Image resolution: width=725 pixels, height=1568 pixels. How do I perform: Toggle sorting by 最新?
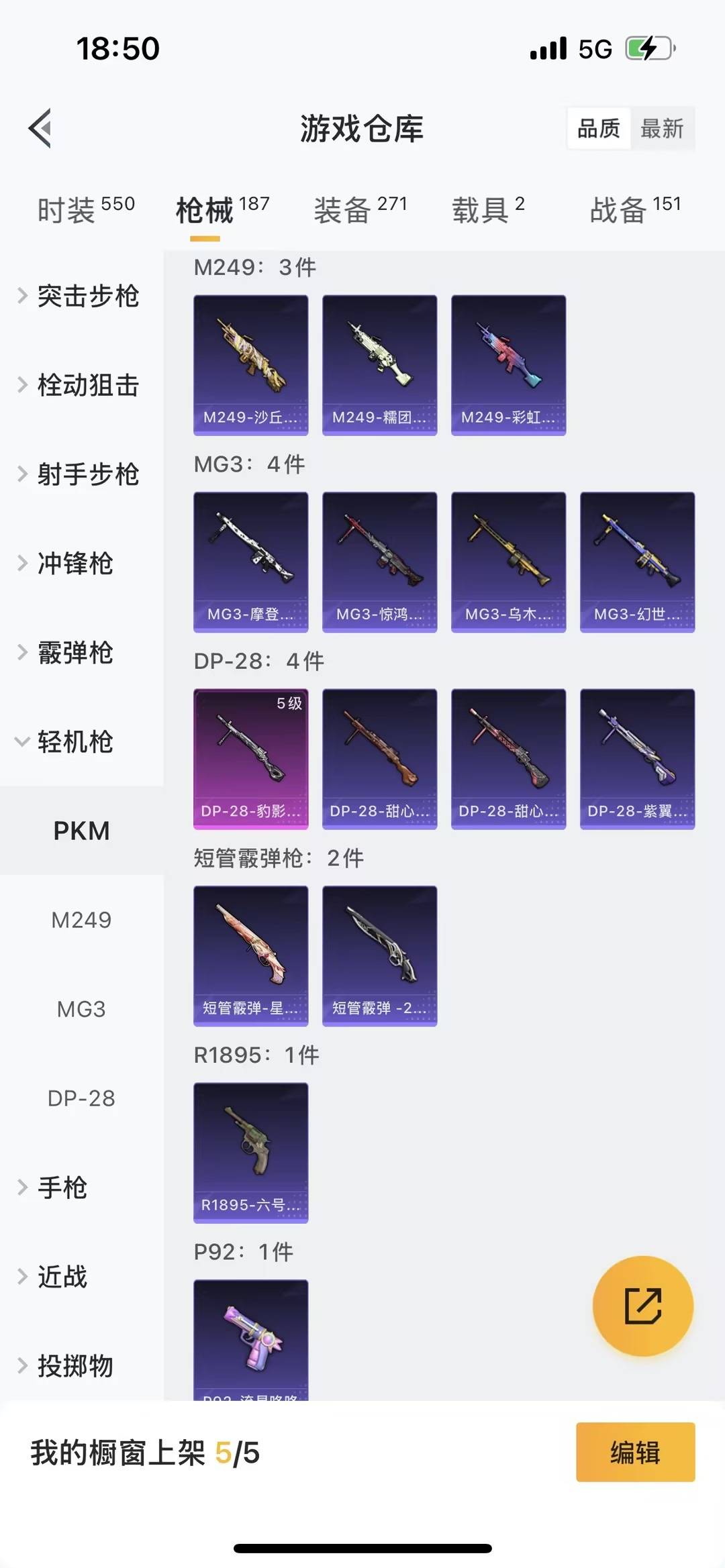pyautogui.click(x=663, y=128)
